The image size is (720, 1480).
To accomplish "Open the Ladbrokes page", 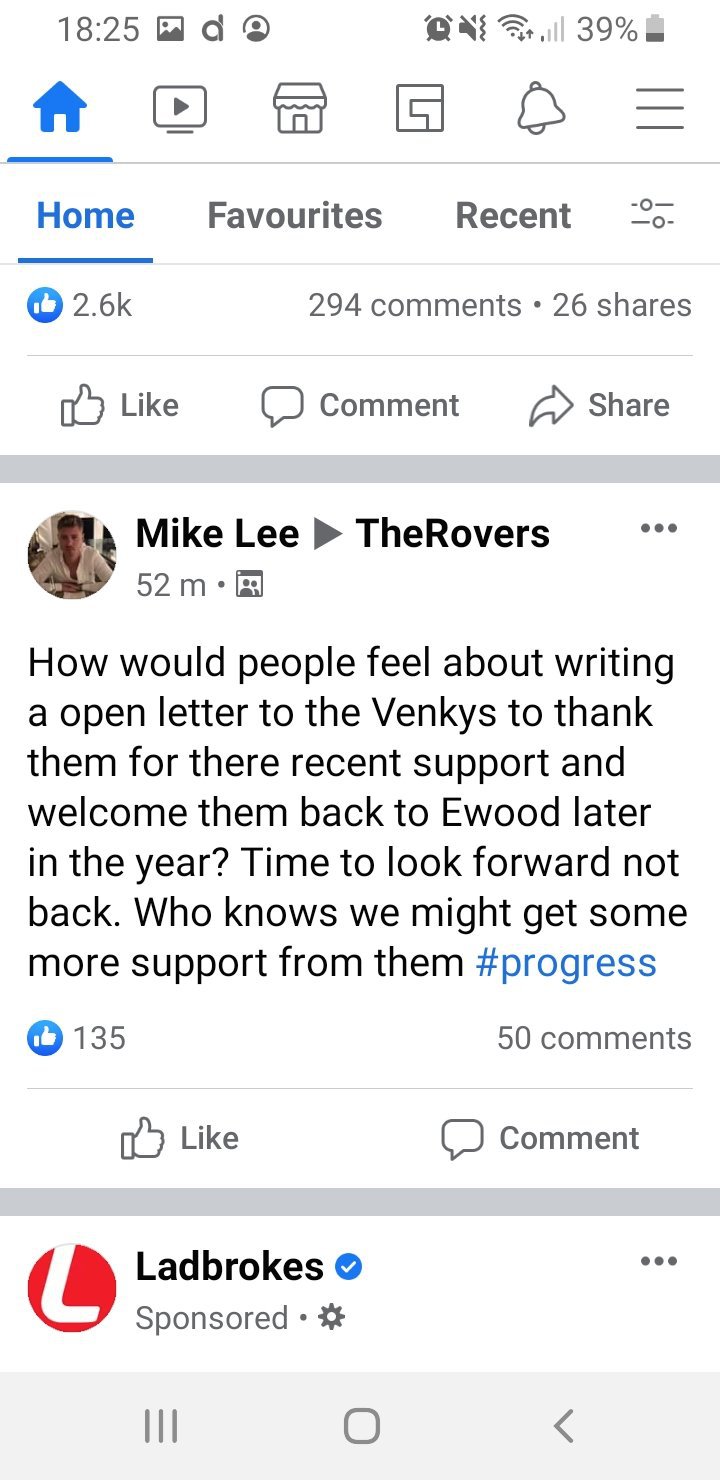I will point(230,1267).
